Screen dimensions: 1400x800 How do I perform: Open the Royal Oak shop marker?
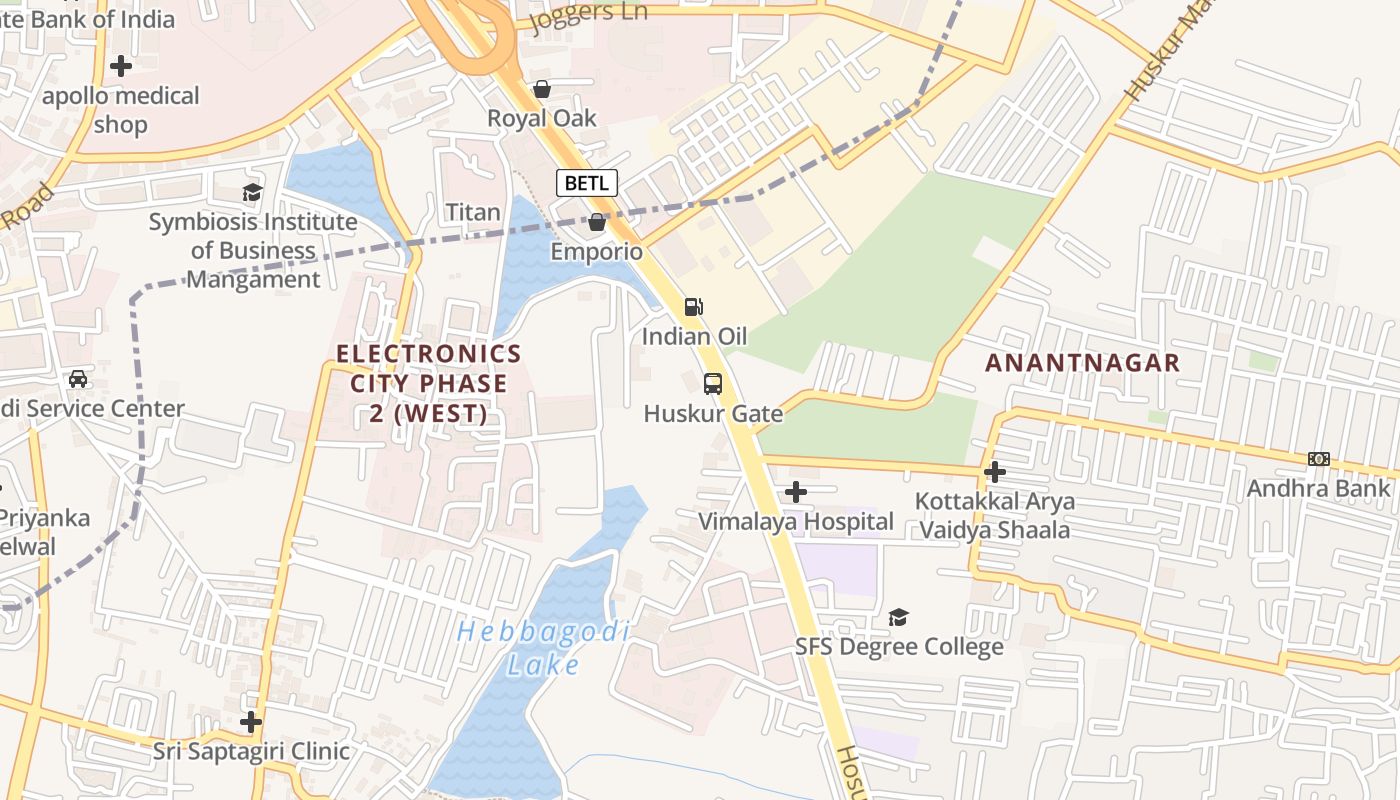(542, 90)
